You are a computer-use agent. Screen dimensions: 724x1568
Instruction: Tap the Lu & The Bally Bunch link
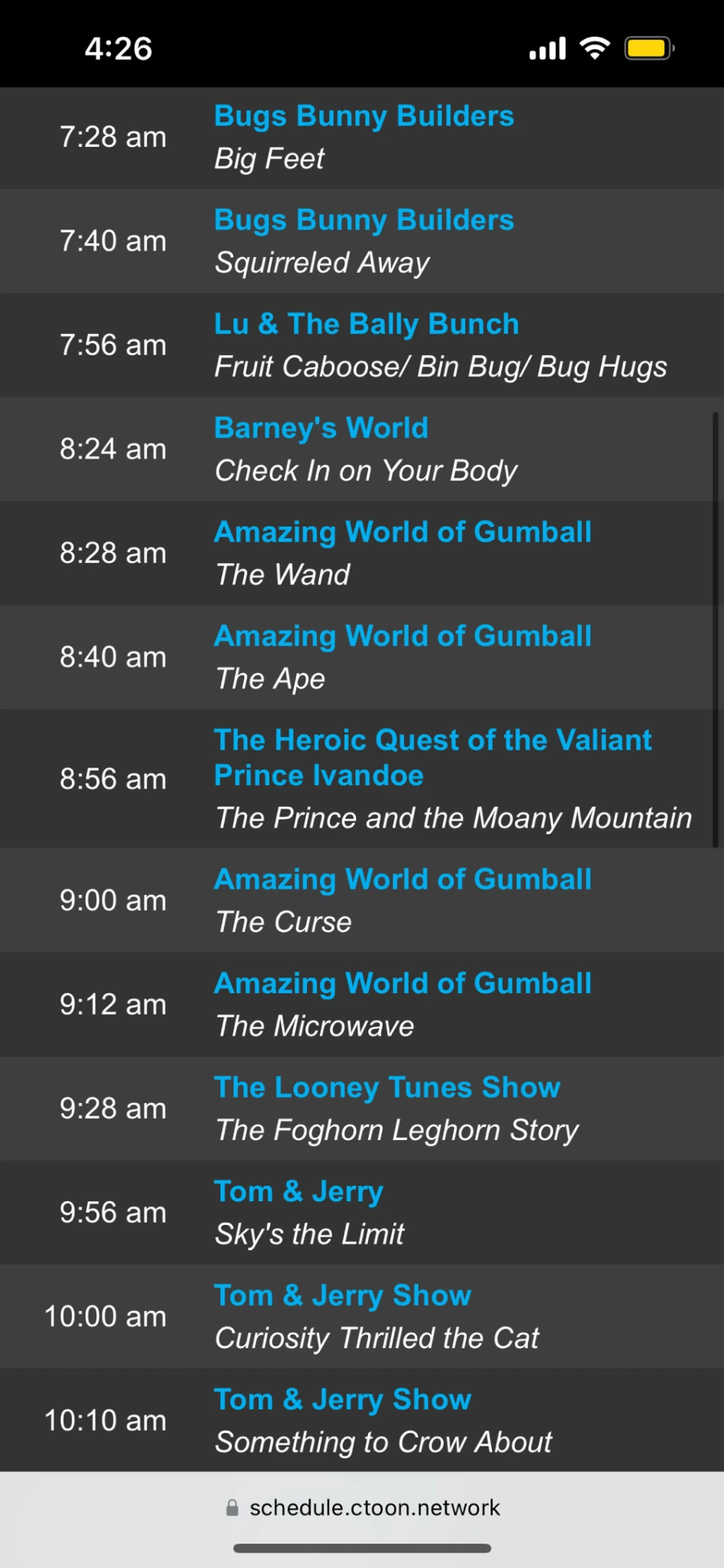tap(366, 324)
